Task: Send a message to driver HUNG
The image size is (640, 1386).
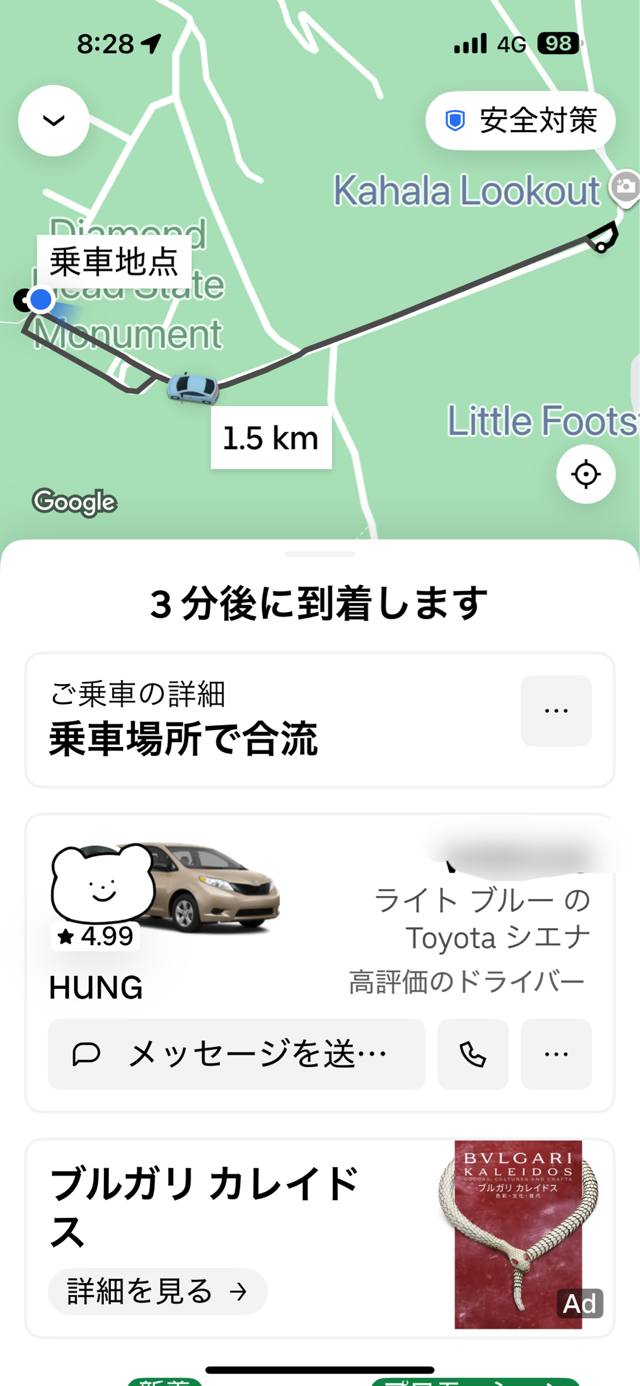Action: pyautogui.click(x=237, y=1054)
